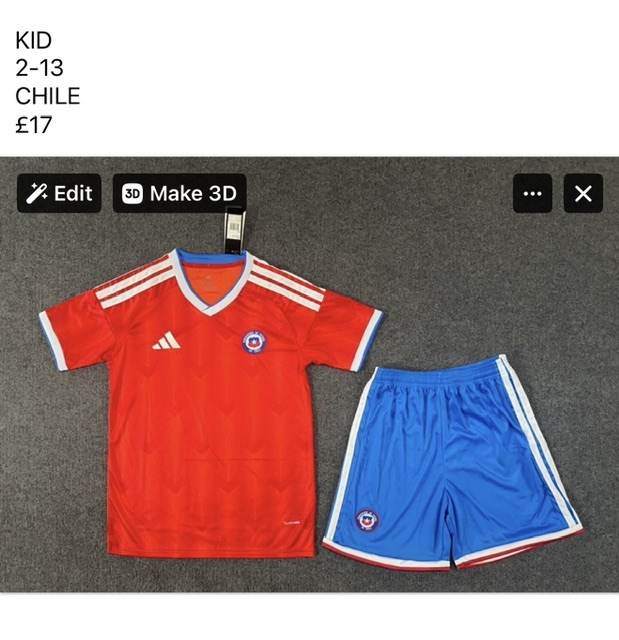619x640 pixels.
Task: Close the photo viewer
Action: pos(583,193)
